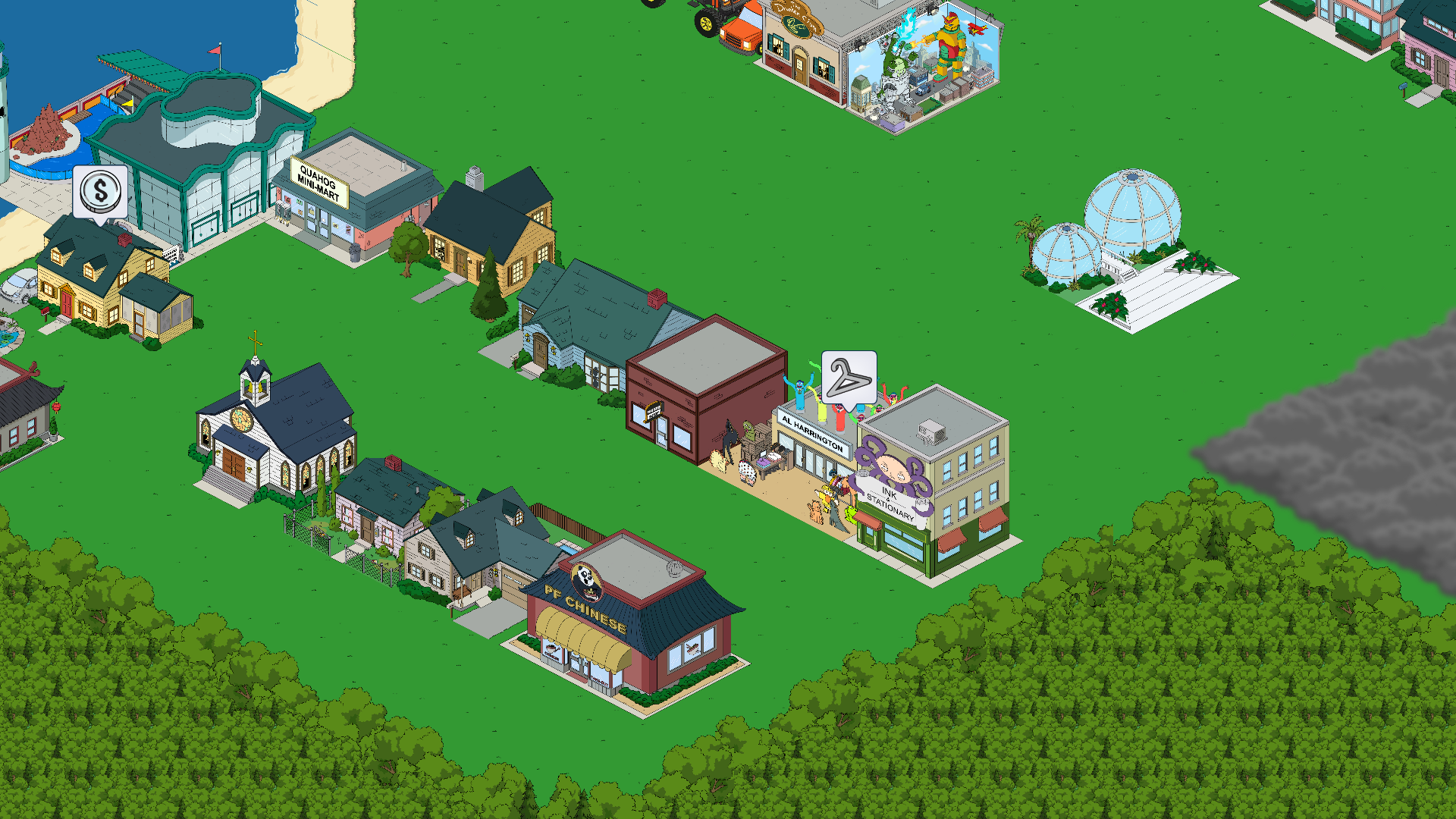Tap the clothes hanger bubble over Al Harrington's
1456x819 pixels.
point(849,377)
